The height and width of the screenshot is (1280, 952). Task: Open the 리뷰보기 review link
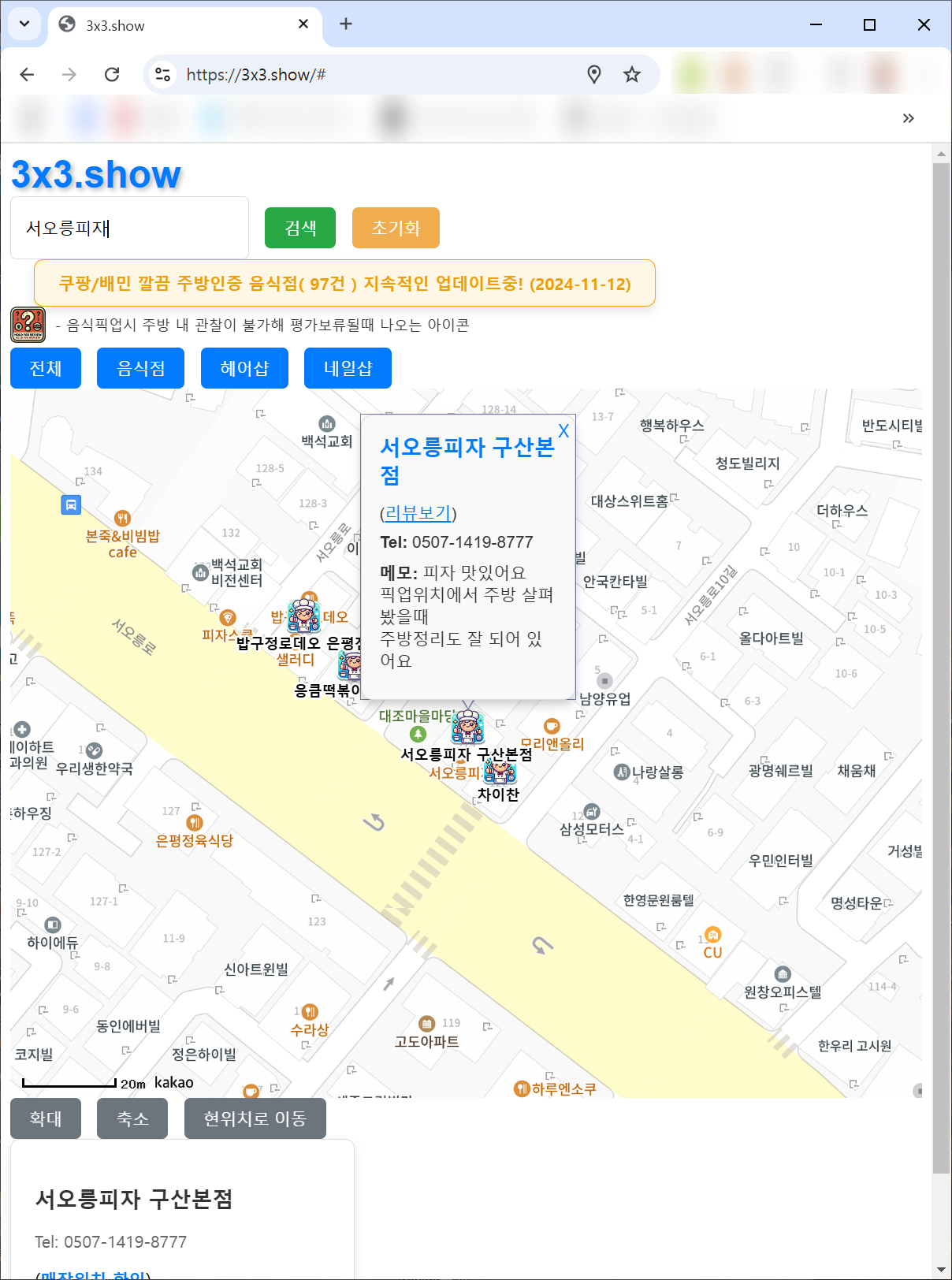pos(418,513)
